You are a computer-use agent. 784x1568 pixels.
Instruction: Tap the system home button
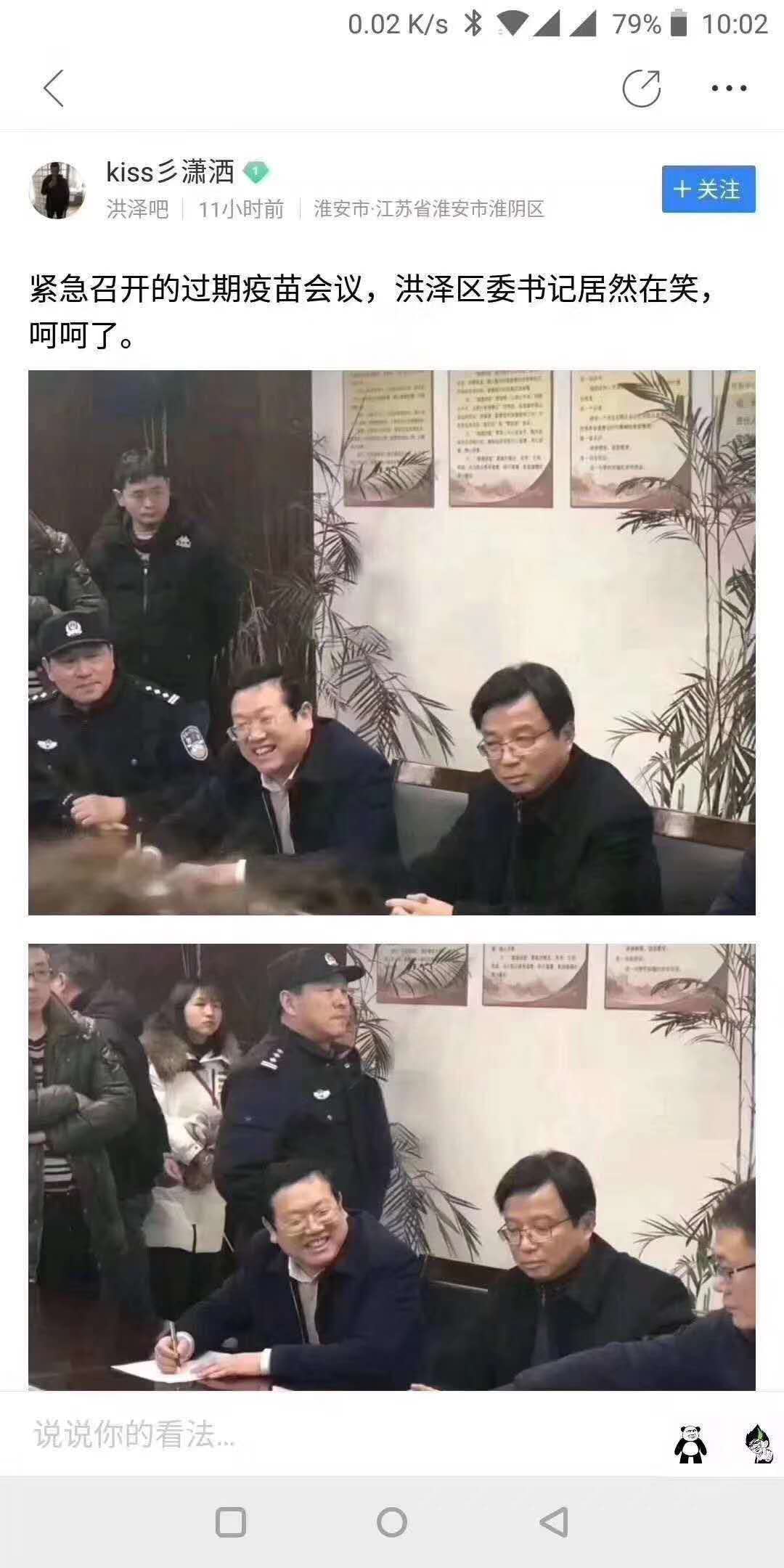click(392, 1522)
